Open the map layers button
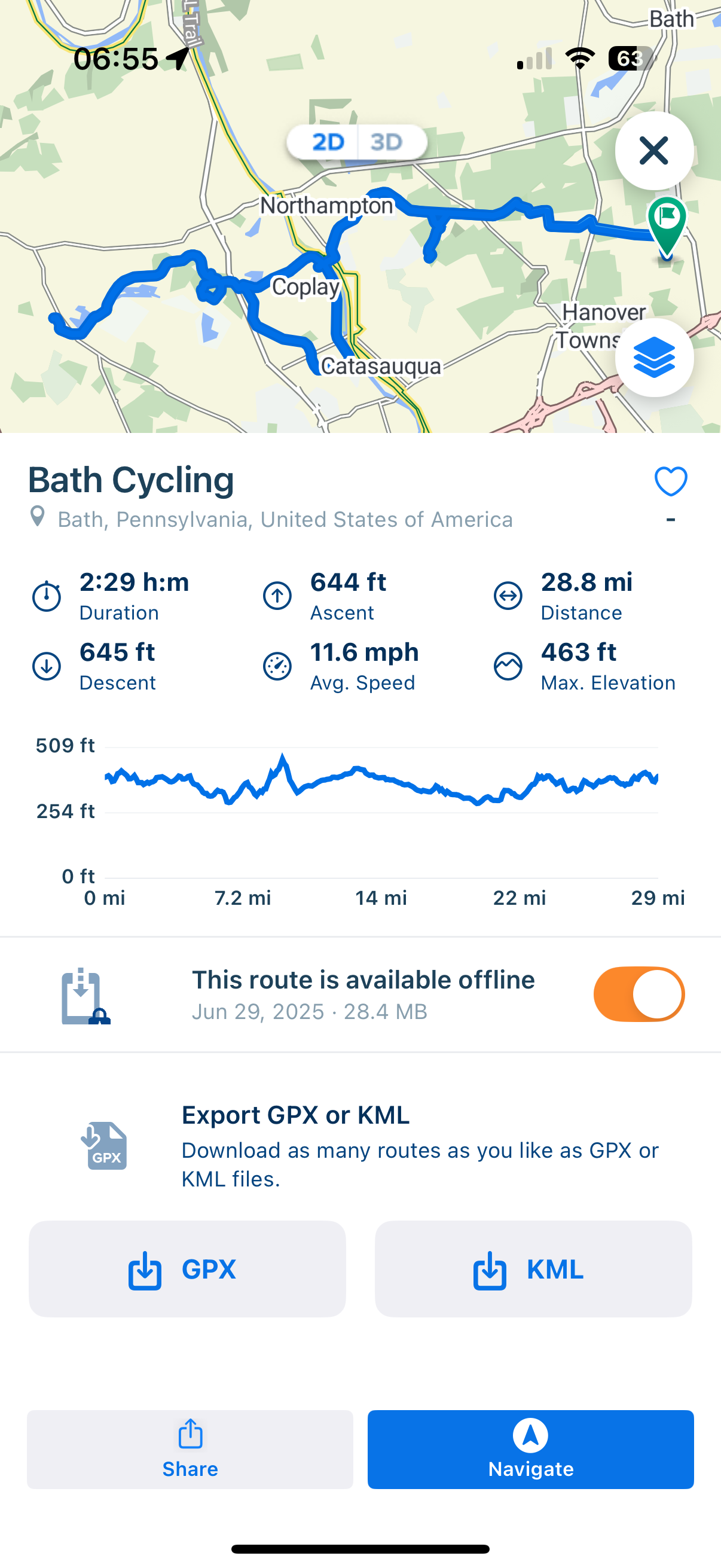Screen dimensions: 721x1568 click(654, 358)
